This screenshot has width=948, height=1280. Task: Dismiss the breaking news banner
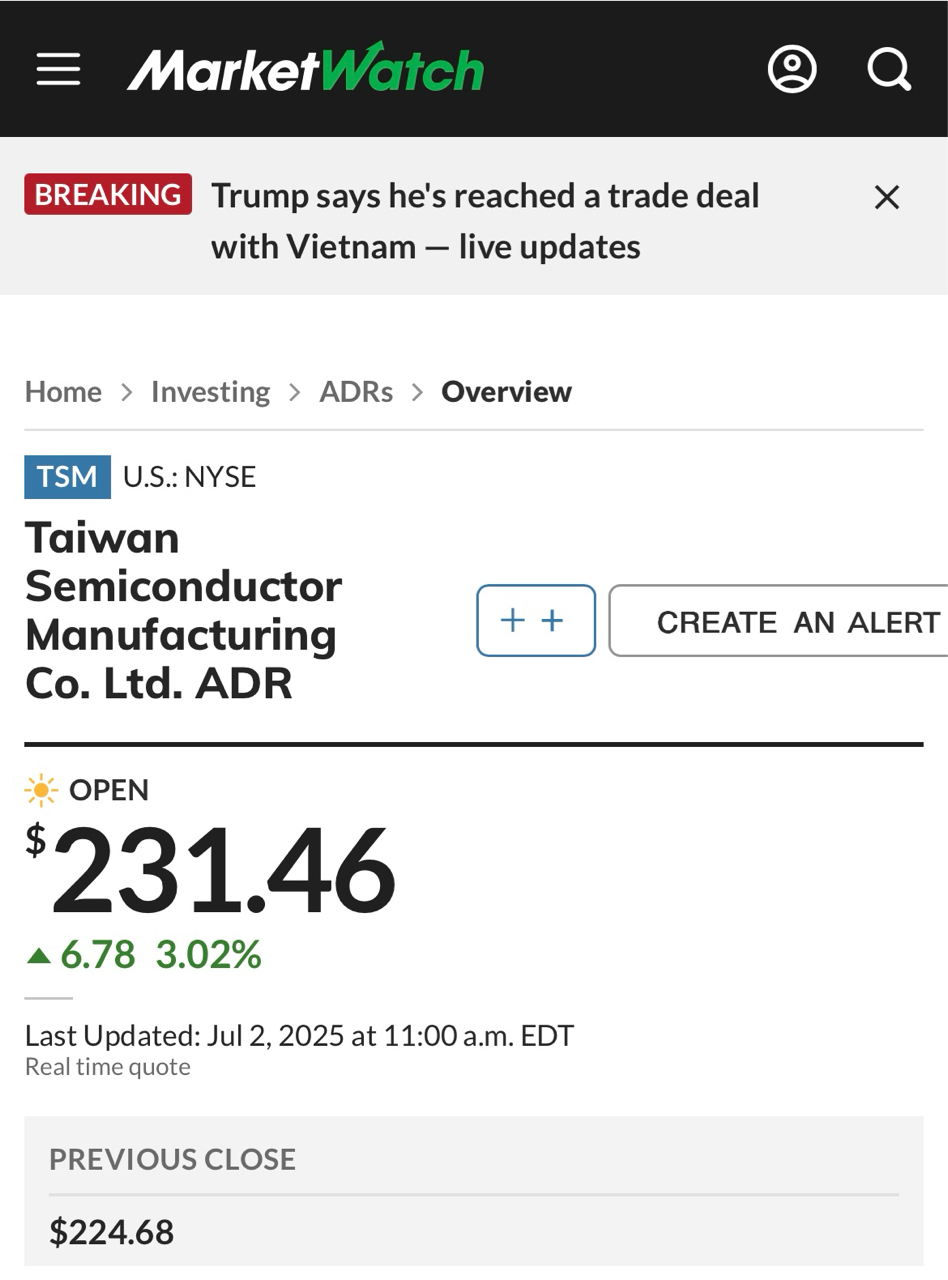pyautogui.click(x=886, y=198)
